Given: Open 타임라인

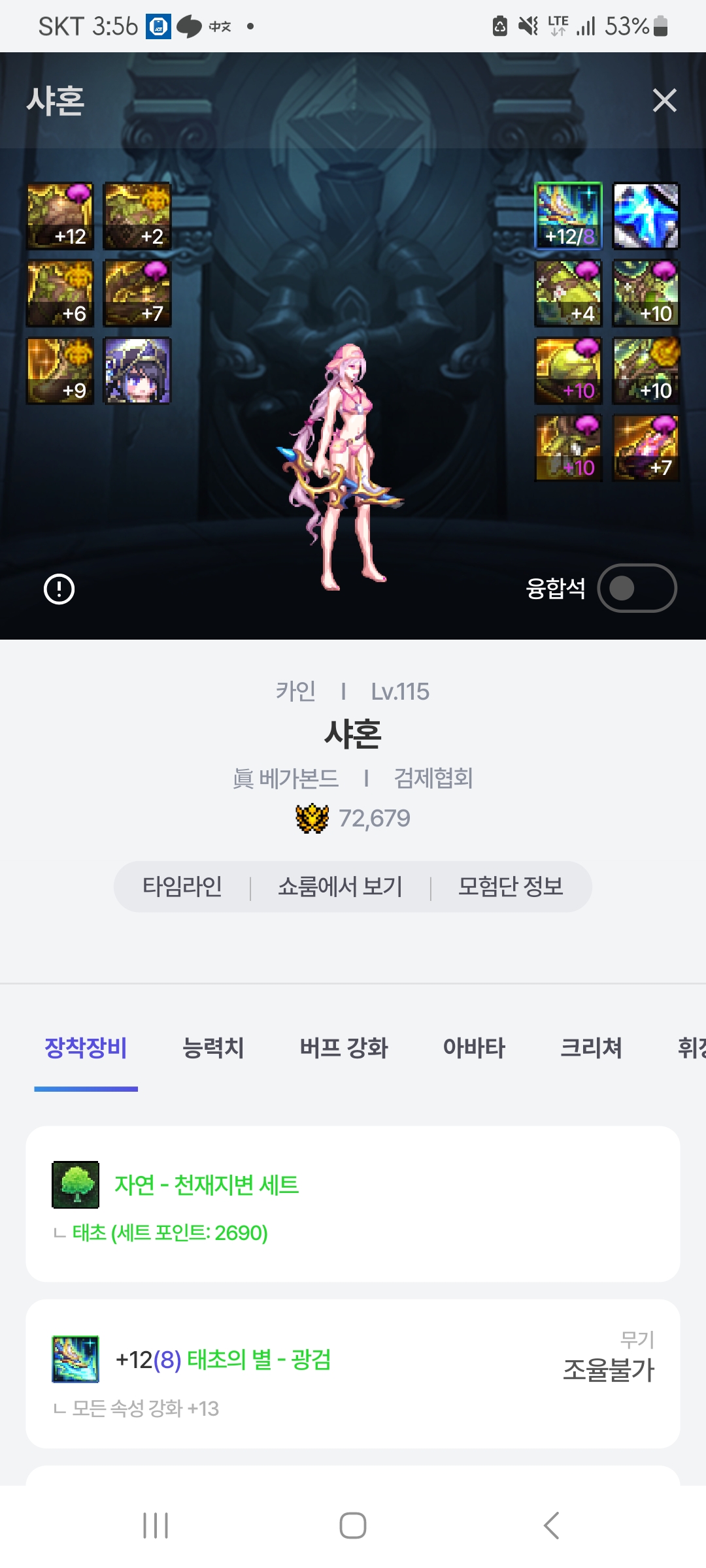Looking at the screenshot, I should (182, 887).
